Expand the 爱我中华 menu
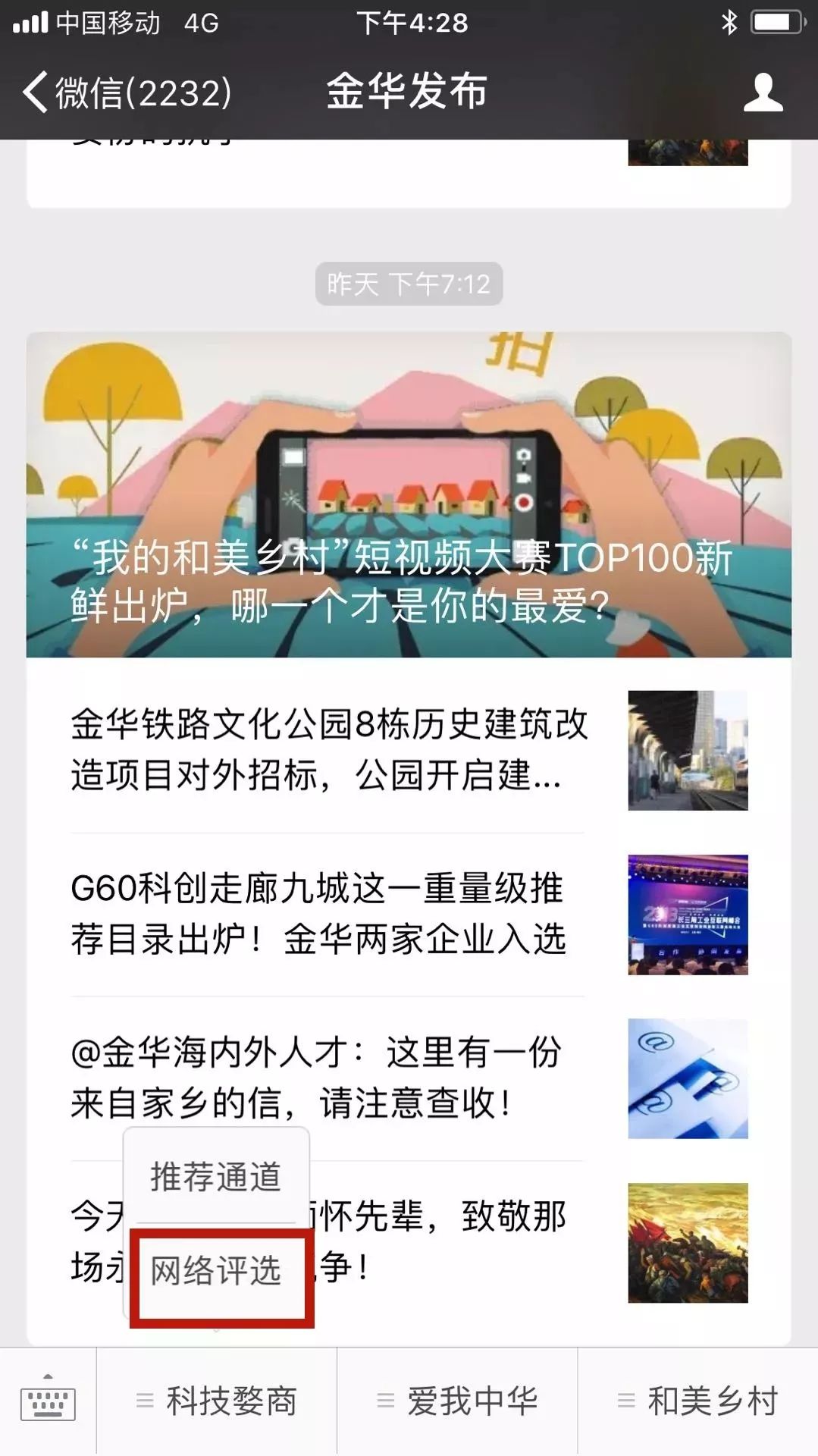 (457, 1402)
